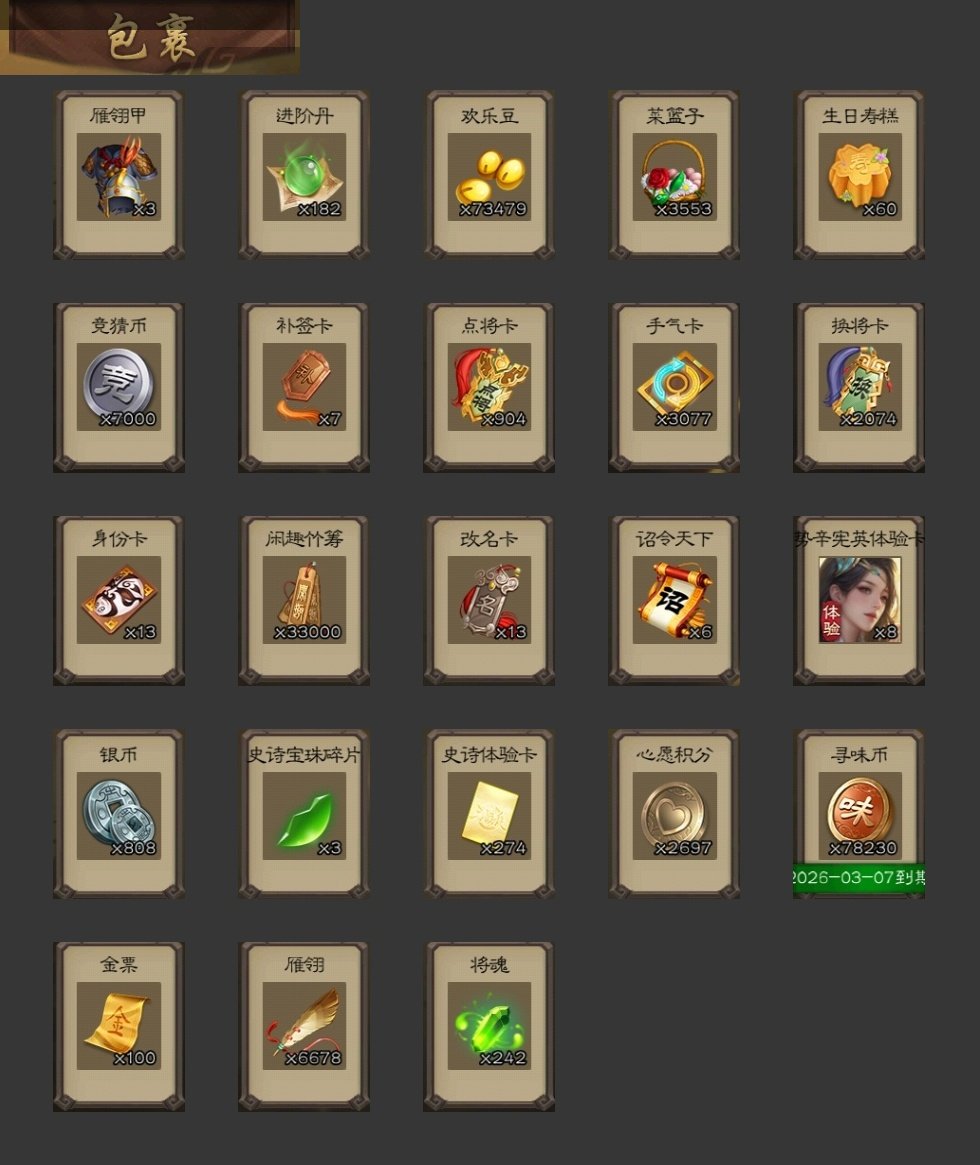Screen dimensions: 980x1165
Task: Tap the 将魂 item
Action: coord(489,1026)
